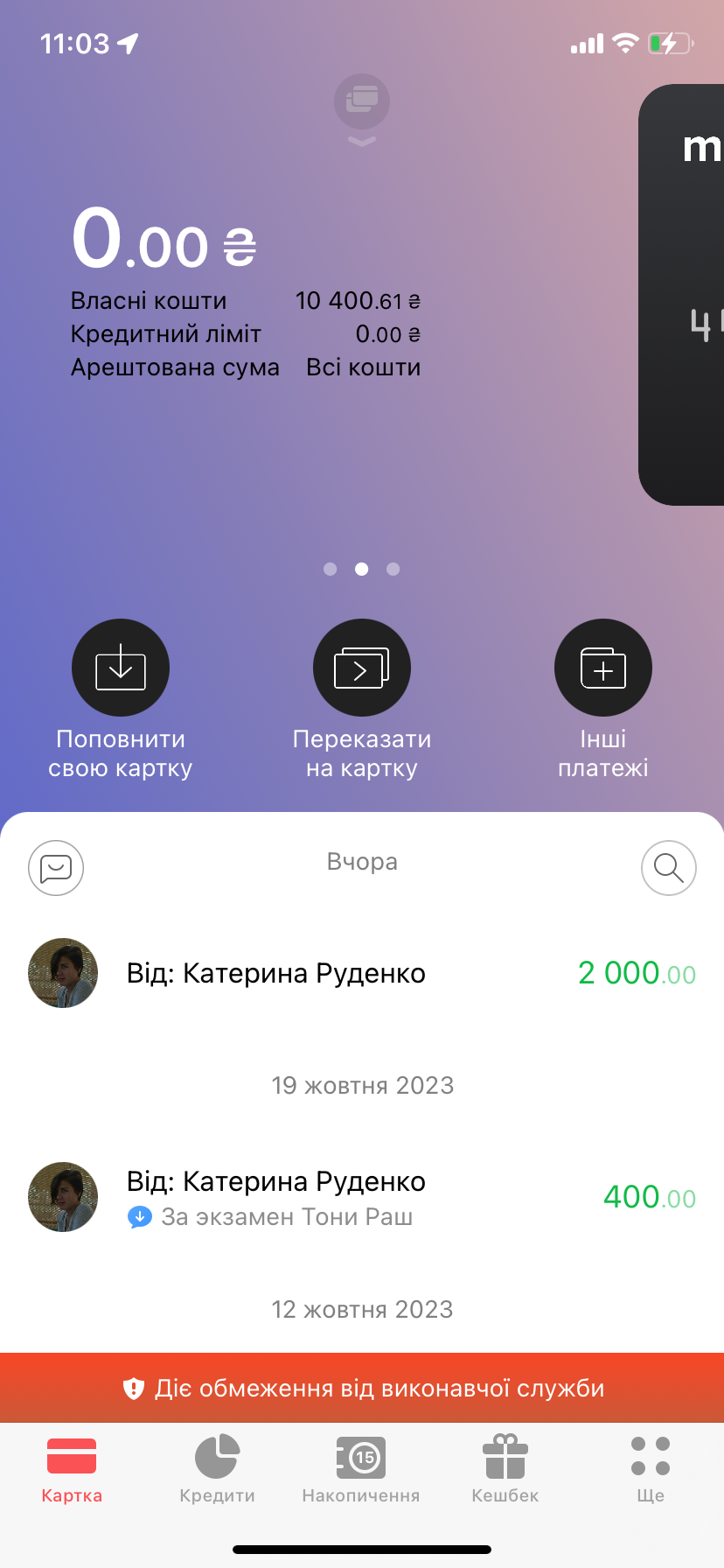Tap the Переказати на картку icon
This screenshot has width=724, height=1568.
point(361,667)
